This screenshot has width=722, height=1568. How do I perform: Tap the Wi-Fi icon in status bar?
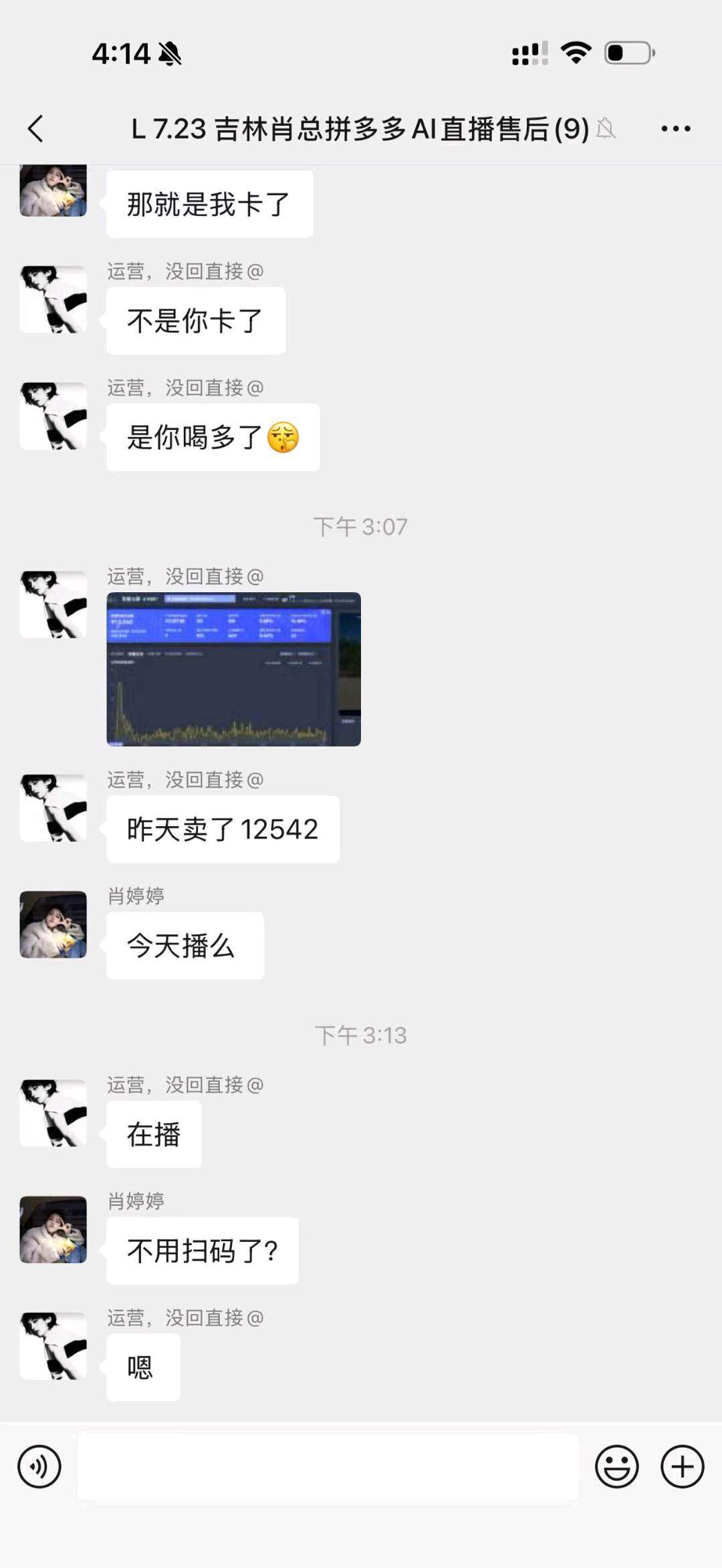[576, 53]
